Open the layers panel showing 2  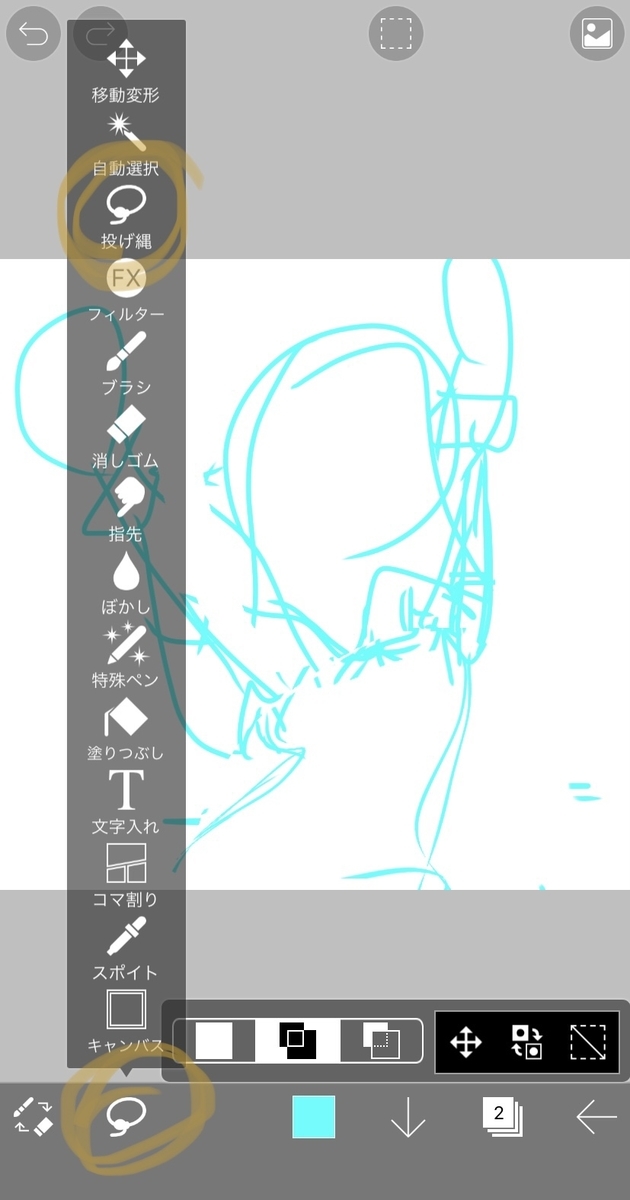(501, 1116)
